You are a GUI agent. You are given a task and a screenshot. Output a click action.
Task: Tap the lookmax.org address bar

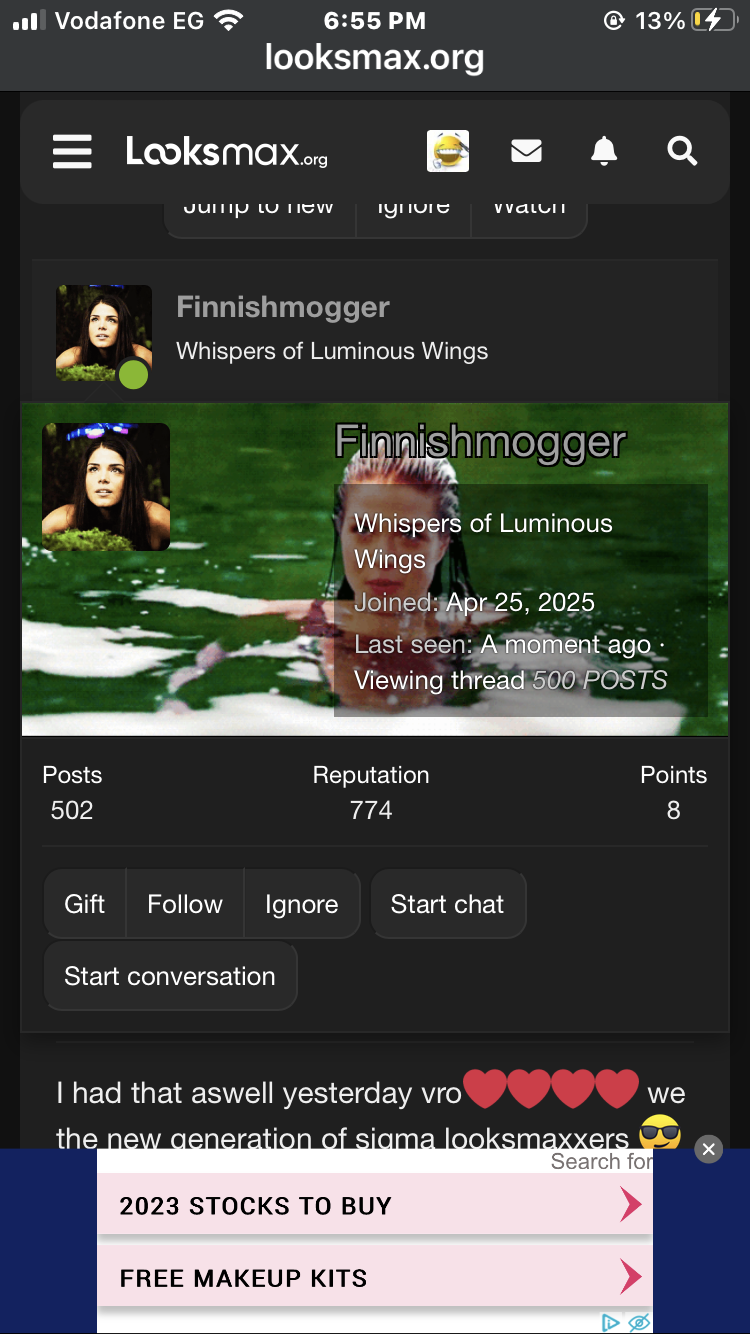click(x=374, y=58)
